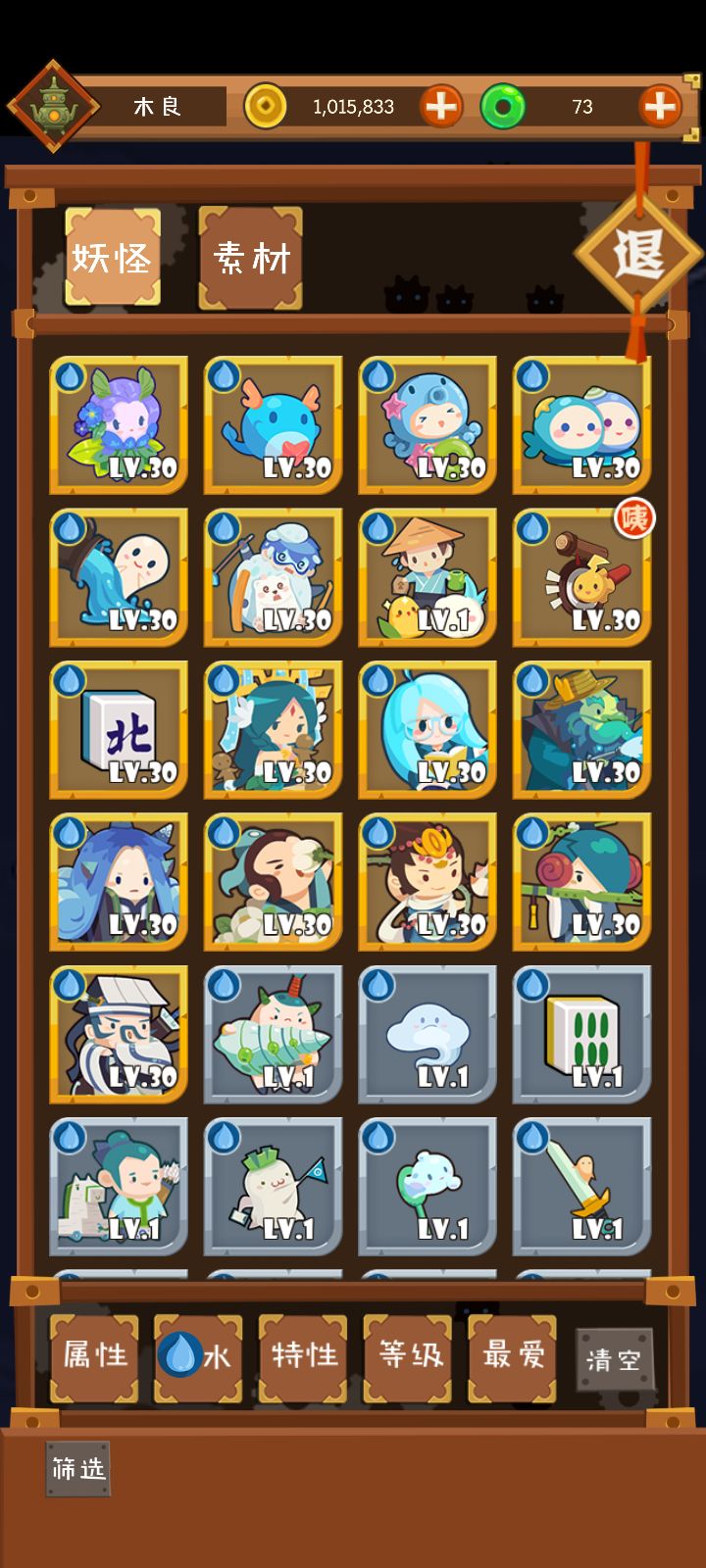Open the player avatar icon
This screenshot has height=1568, width=706.
tap(53, 106)
